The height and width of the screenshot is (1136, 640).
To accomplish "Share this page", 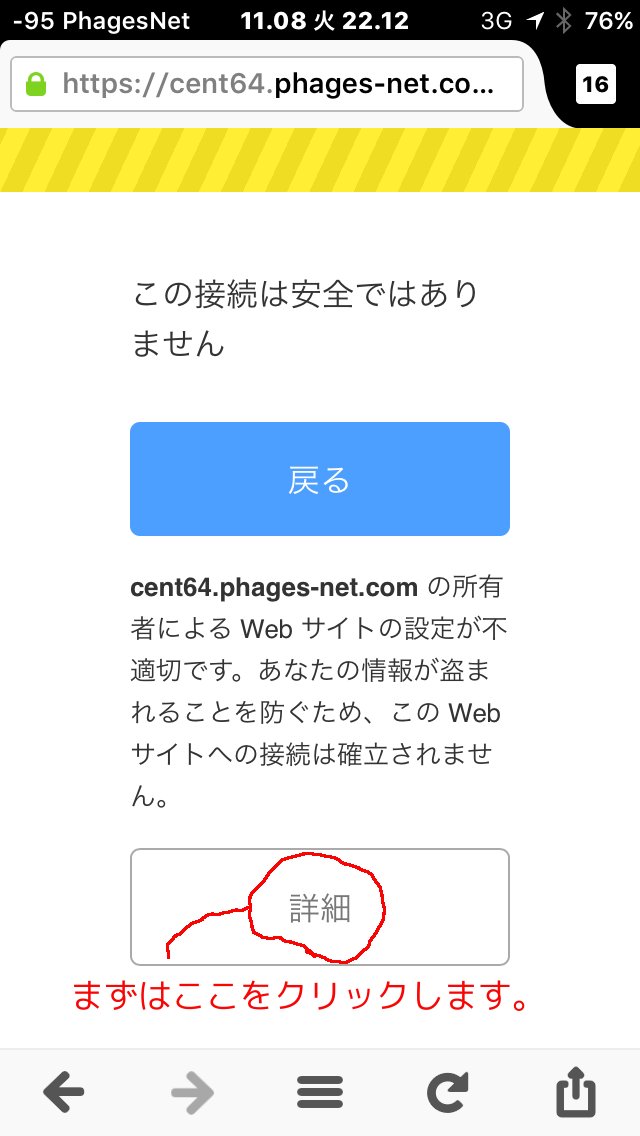I will [x=576, y=1091].
